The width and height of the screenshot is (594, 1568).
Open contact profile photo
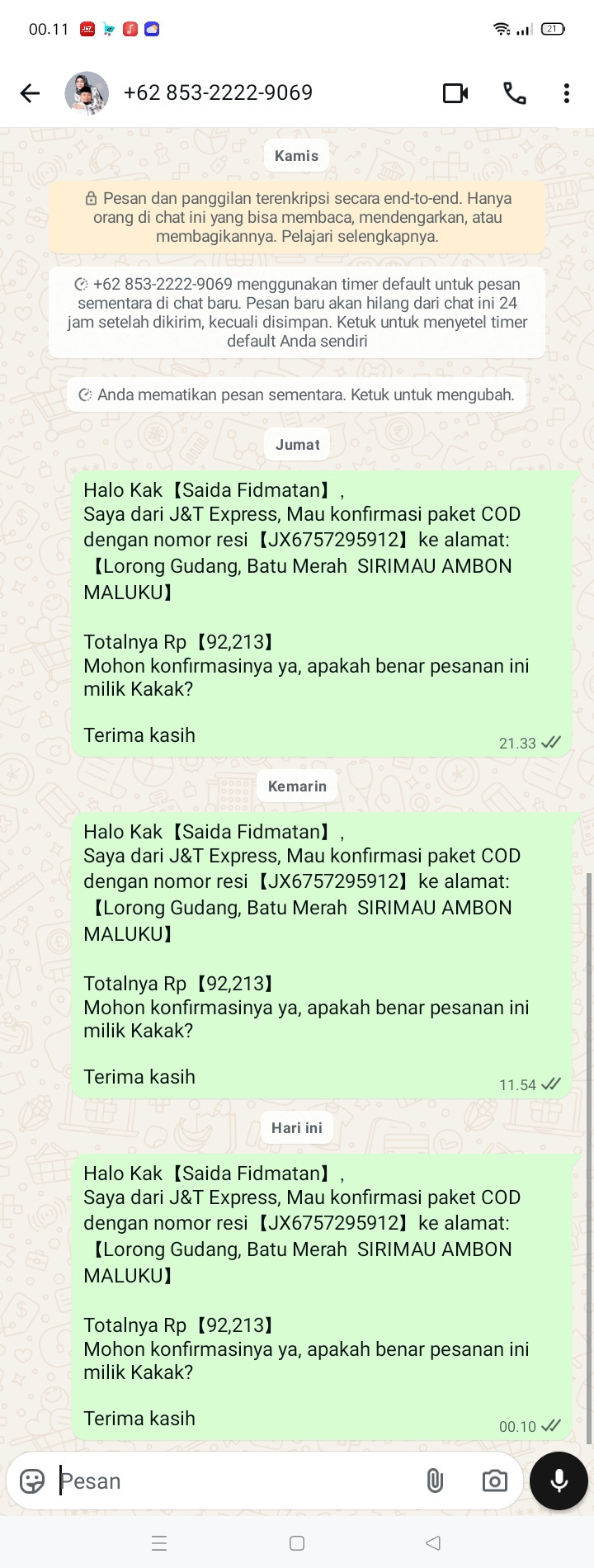(87, 93)
